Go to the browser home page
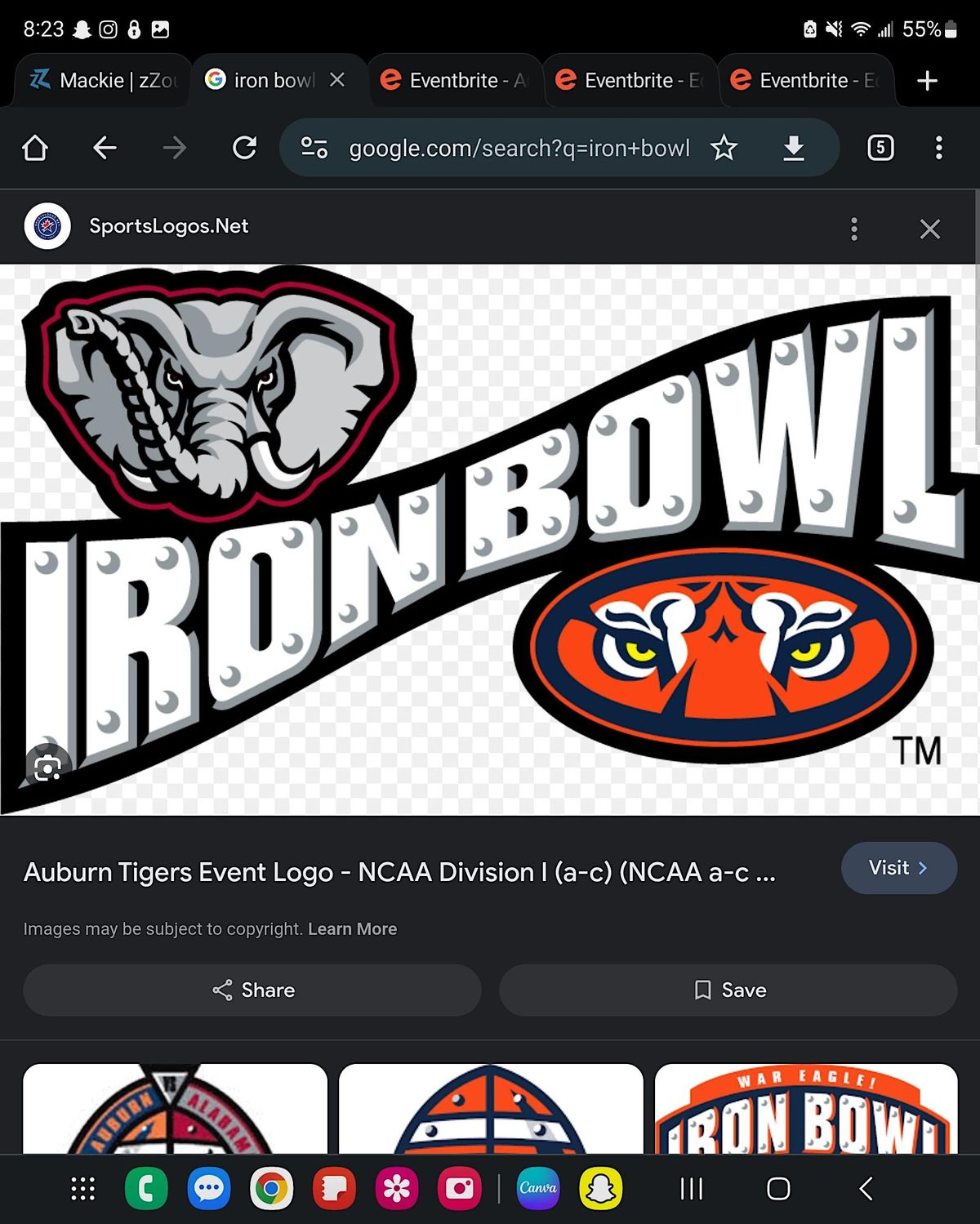980x1224 pixels. [x=35, y=148]
